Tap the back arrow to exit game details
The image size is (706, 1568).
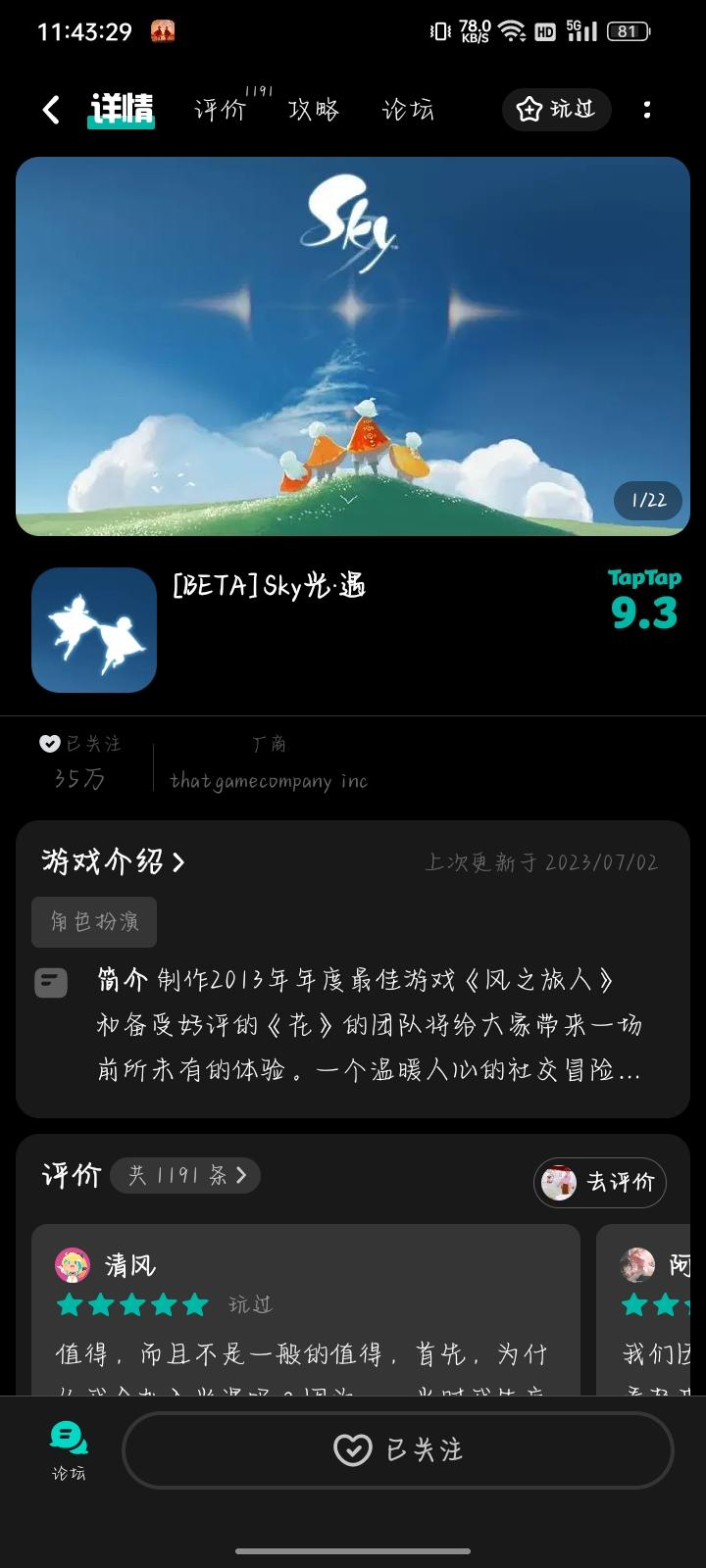[x=50, y=110]
